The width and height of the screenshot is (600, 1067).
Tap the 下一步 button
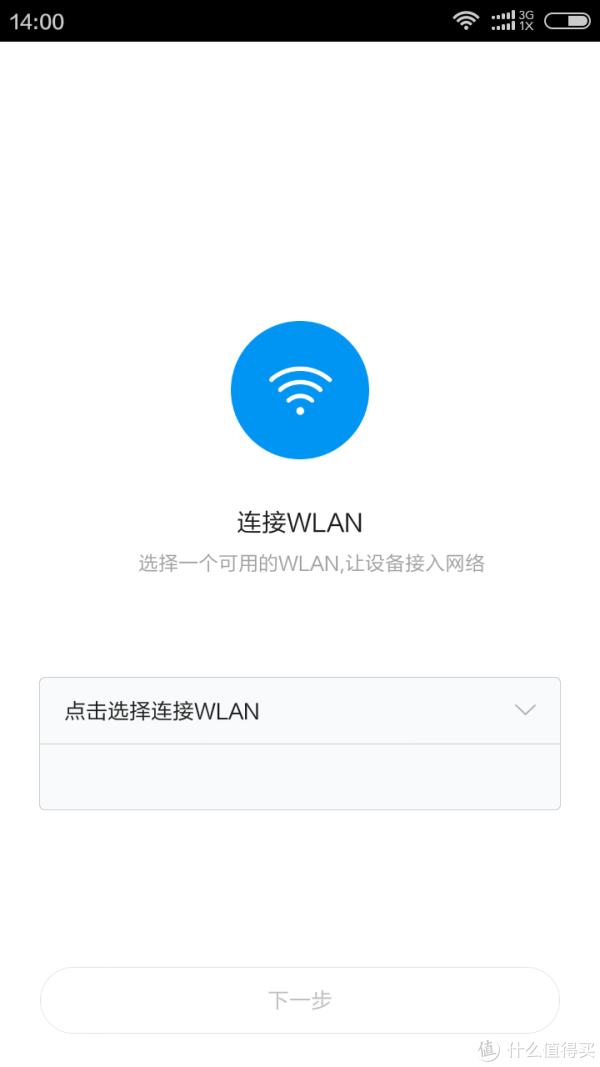299,1000
